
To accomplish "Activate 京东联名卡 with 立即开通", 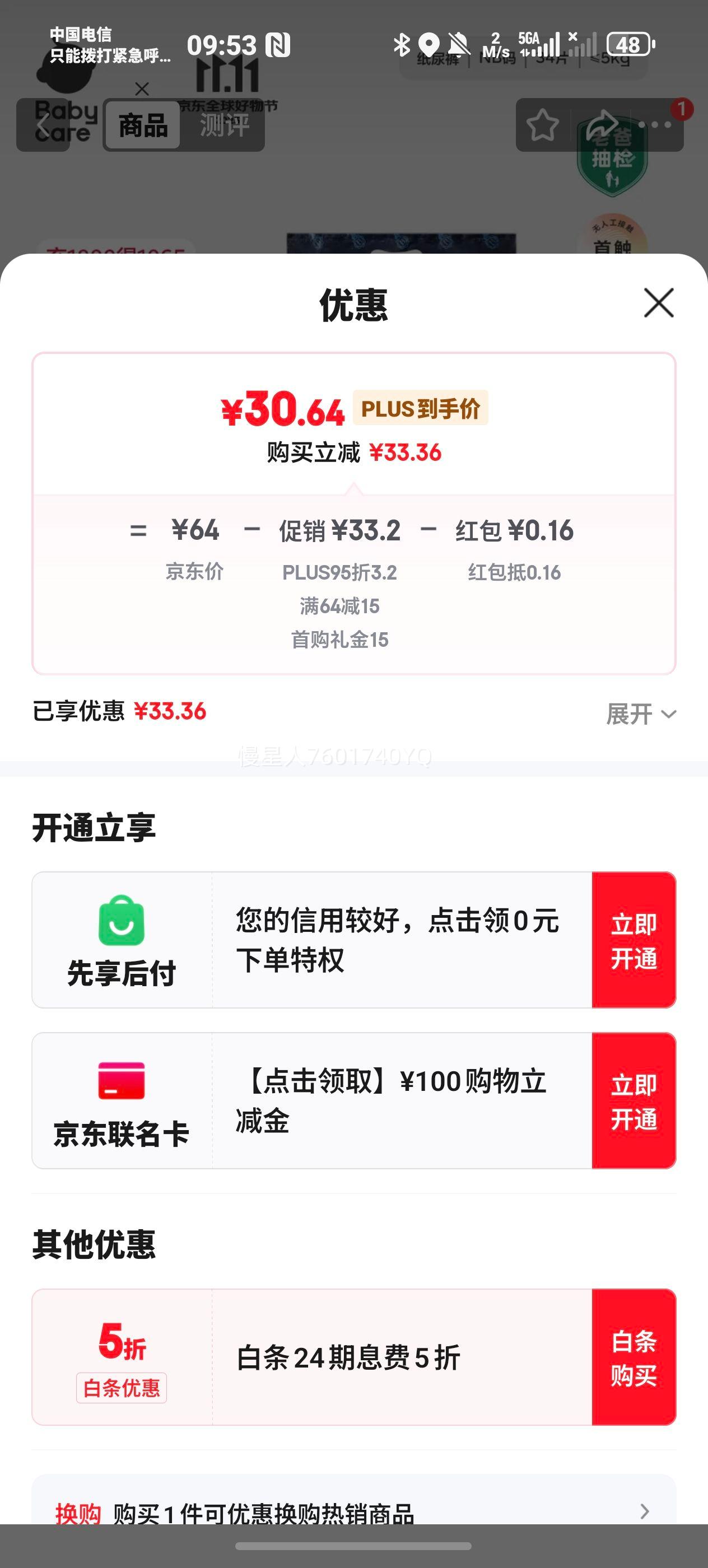I will 633,1101.
